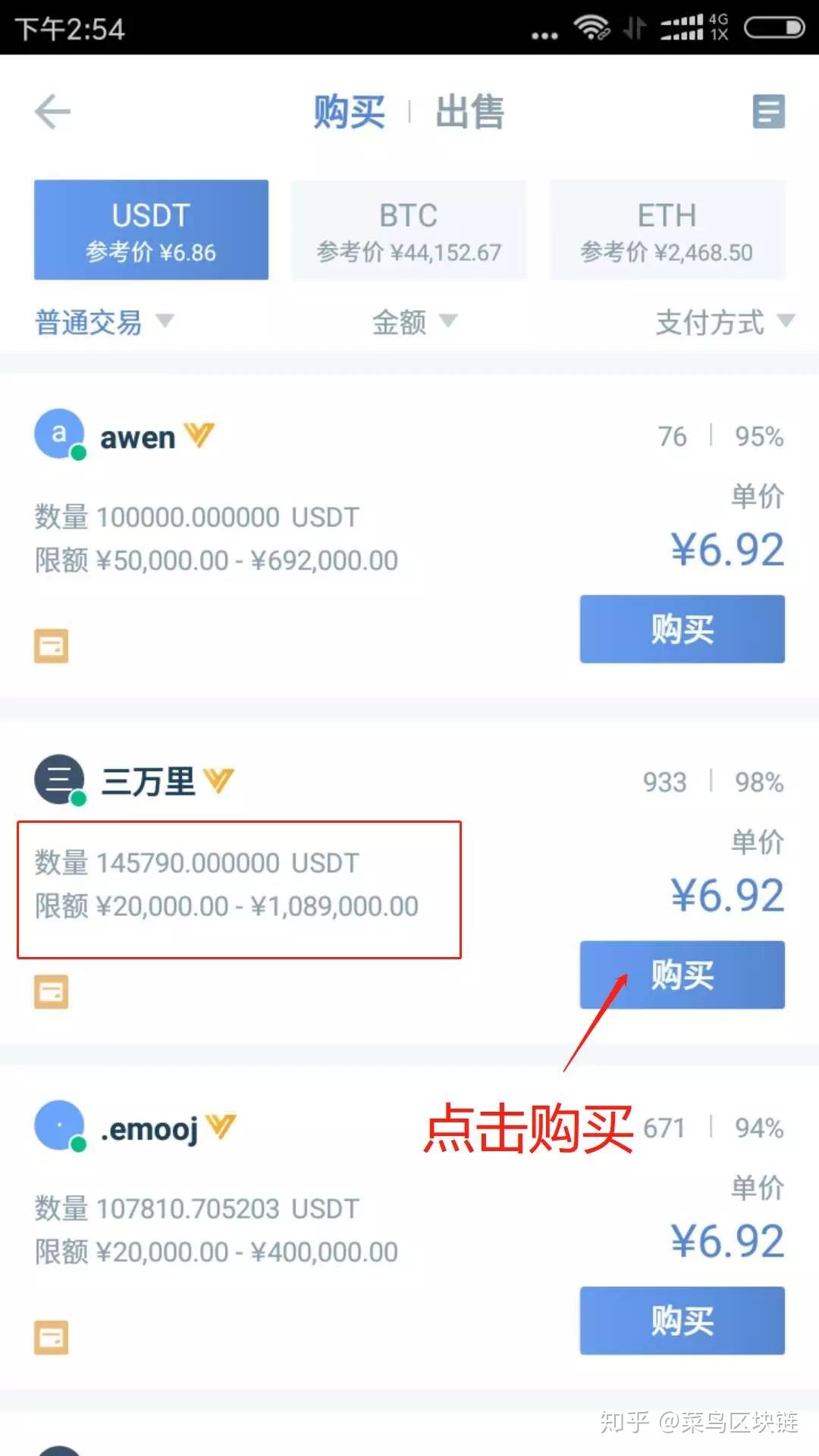
Task: Open .emooj's payment method icon
Action: click(51, 1336)
